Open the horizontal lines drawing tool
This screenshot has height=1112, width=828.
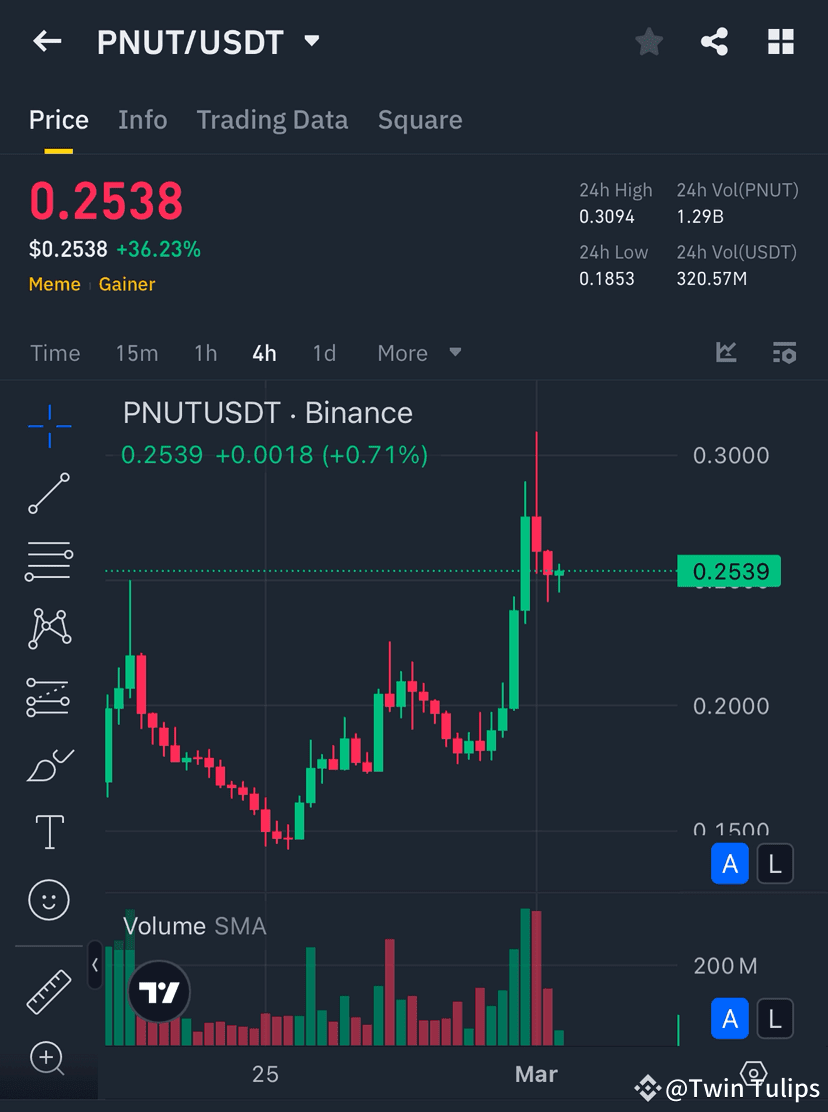click(x=48, y=560)
